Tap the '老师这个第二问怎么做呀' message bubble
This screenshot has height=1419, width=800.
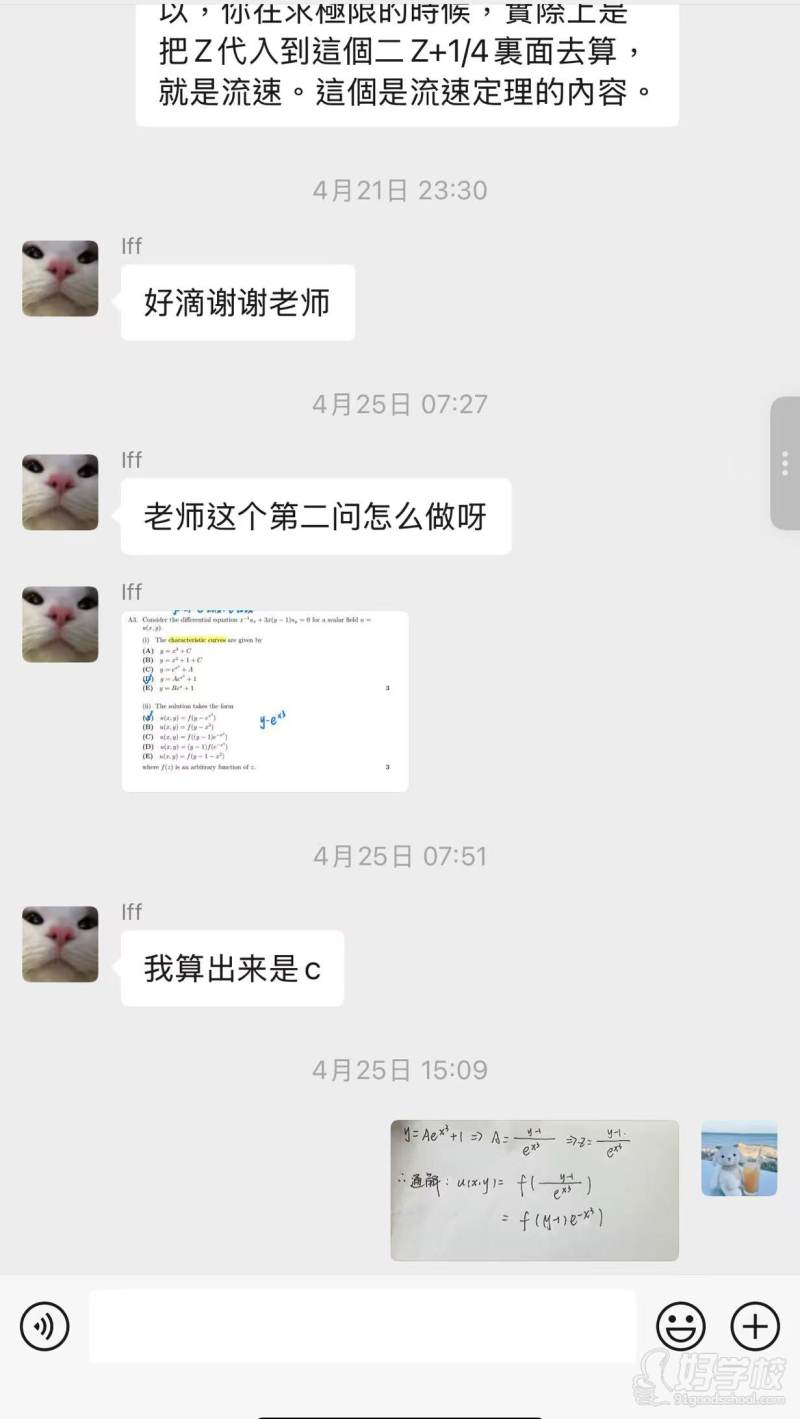click(x=315, y=515)
